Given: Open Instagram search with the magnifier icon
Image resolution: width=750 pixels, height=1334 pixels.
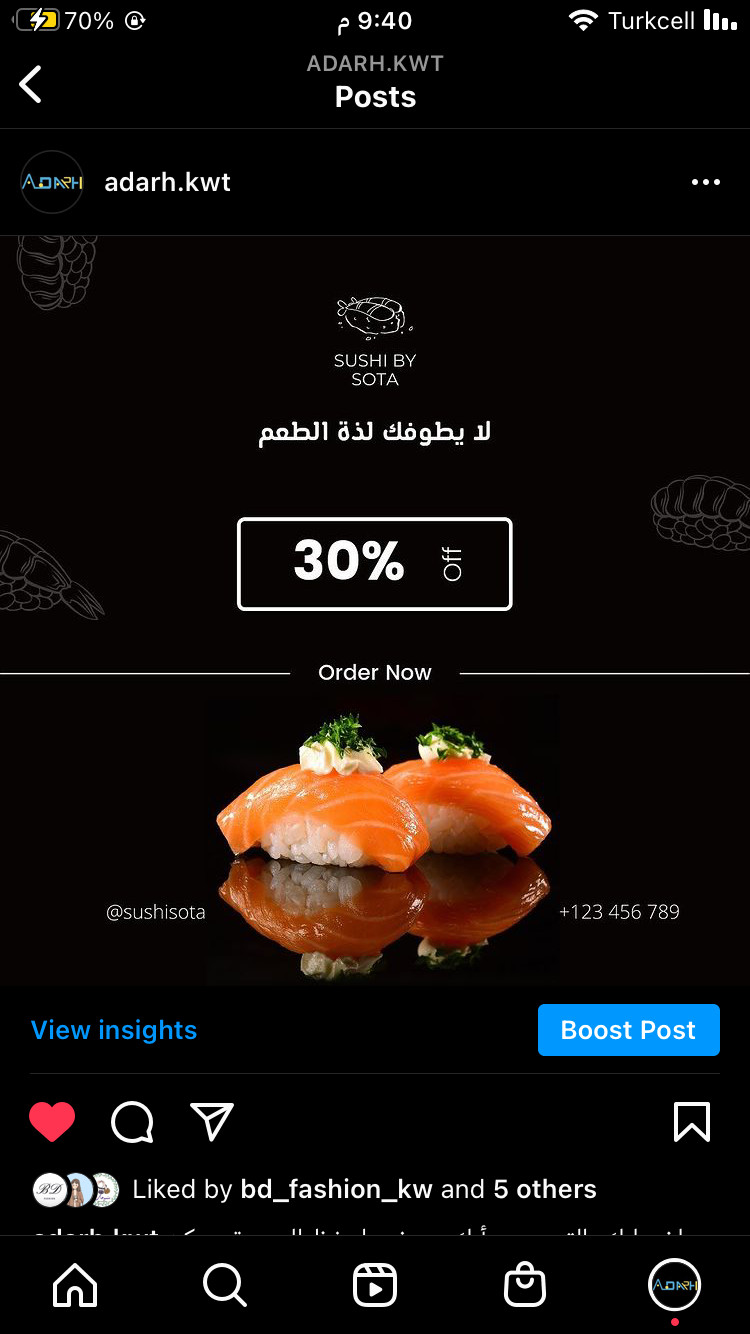Looking at the screenshot, I should pyautogui.click(x=224, y=1285).
